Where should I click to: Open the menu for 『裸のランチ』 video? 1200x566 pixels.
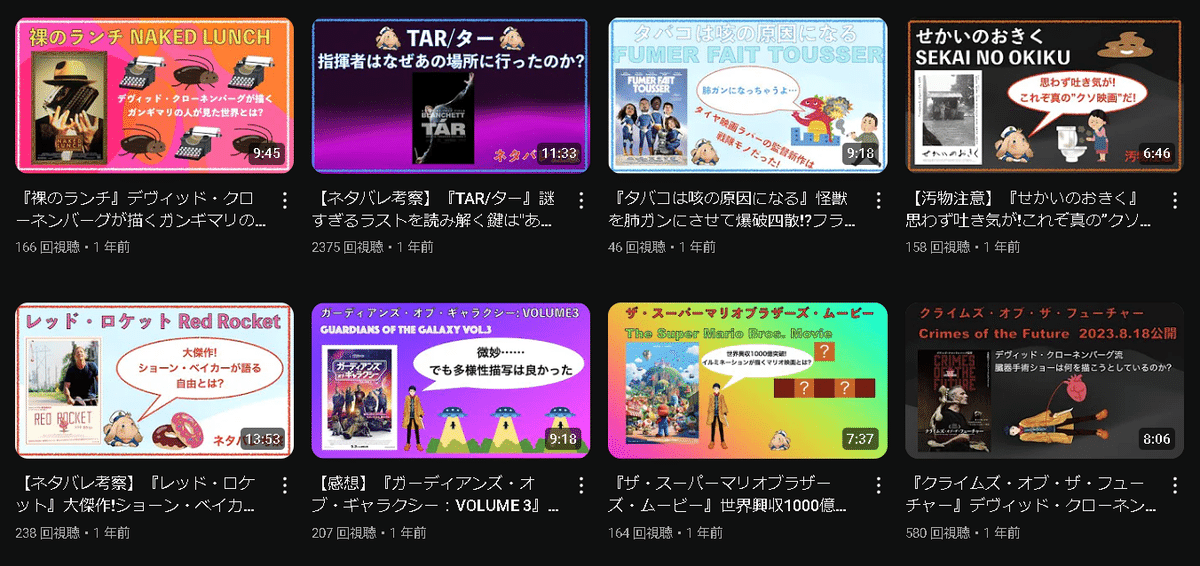pos(285,200)
